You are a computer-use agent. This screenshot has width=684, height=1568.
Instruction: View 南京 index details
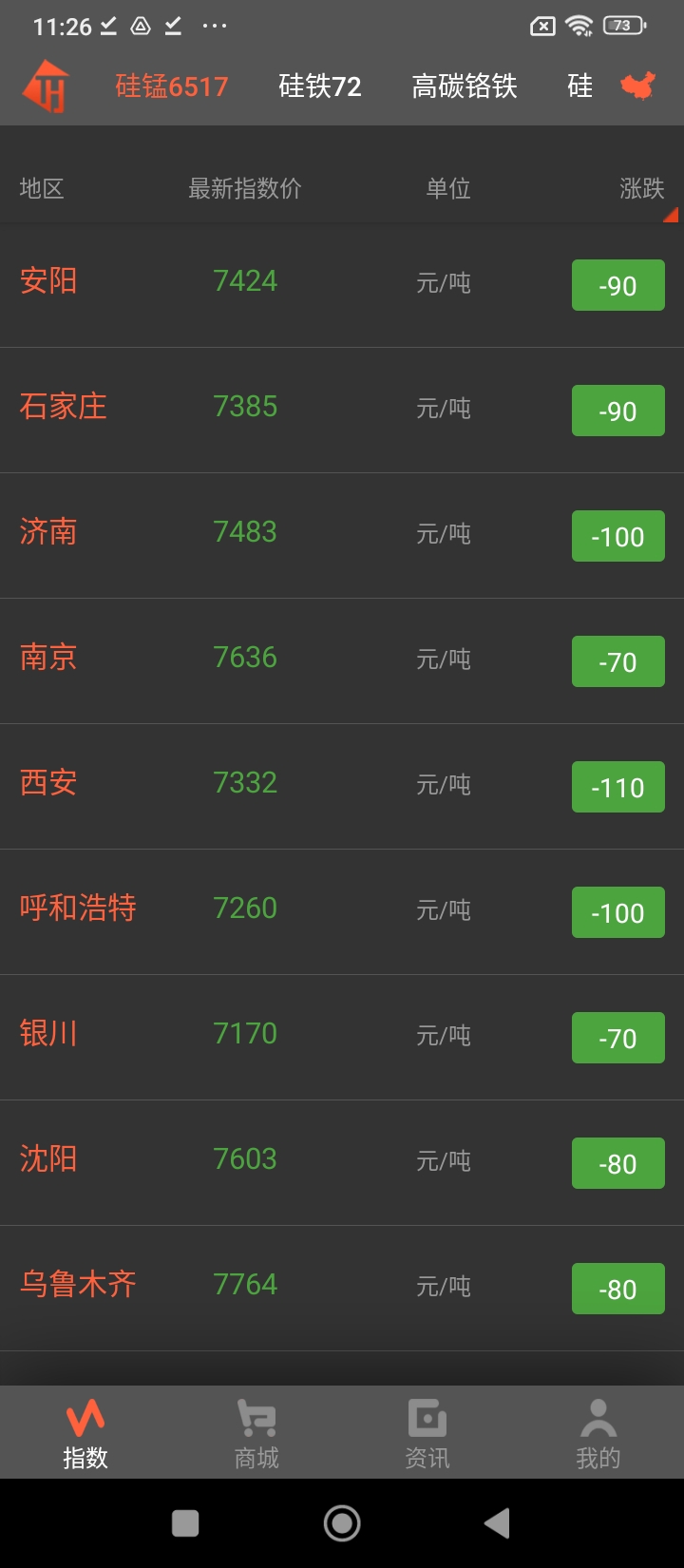[x=342, y=660]
